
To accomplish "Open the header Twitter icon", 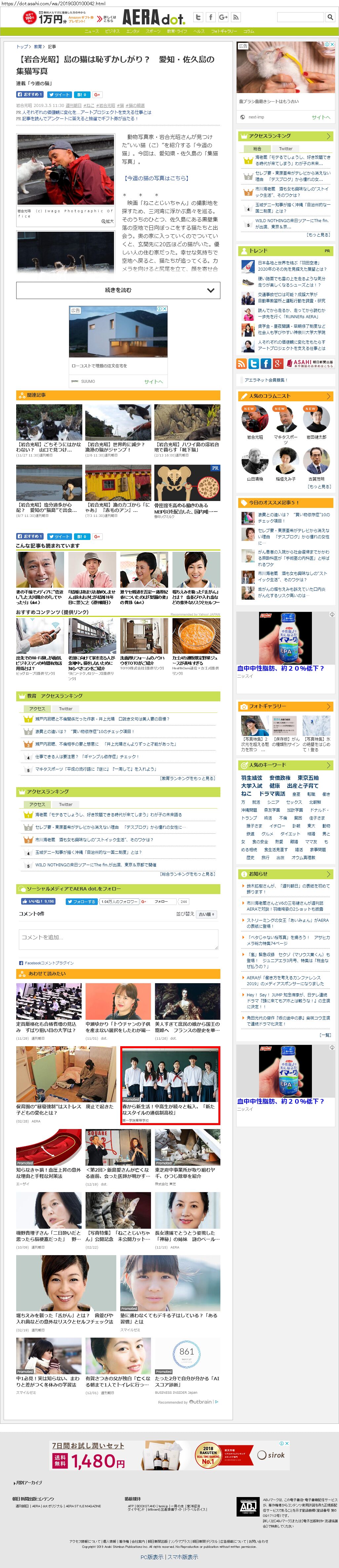I will point(198,17).
